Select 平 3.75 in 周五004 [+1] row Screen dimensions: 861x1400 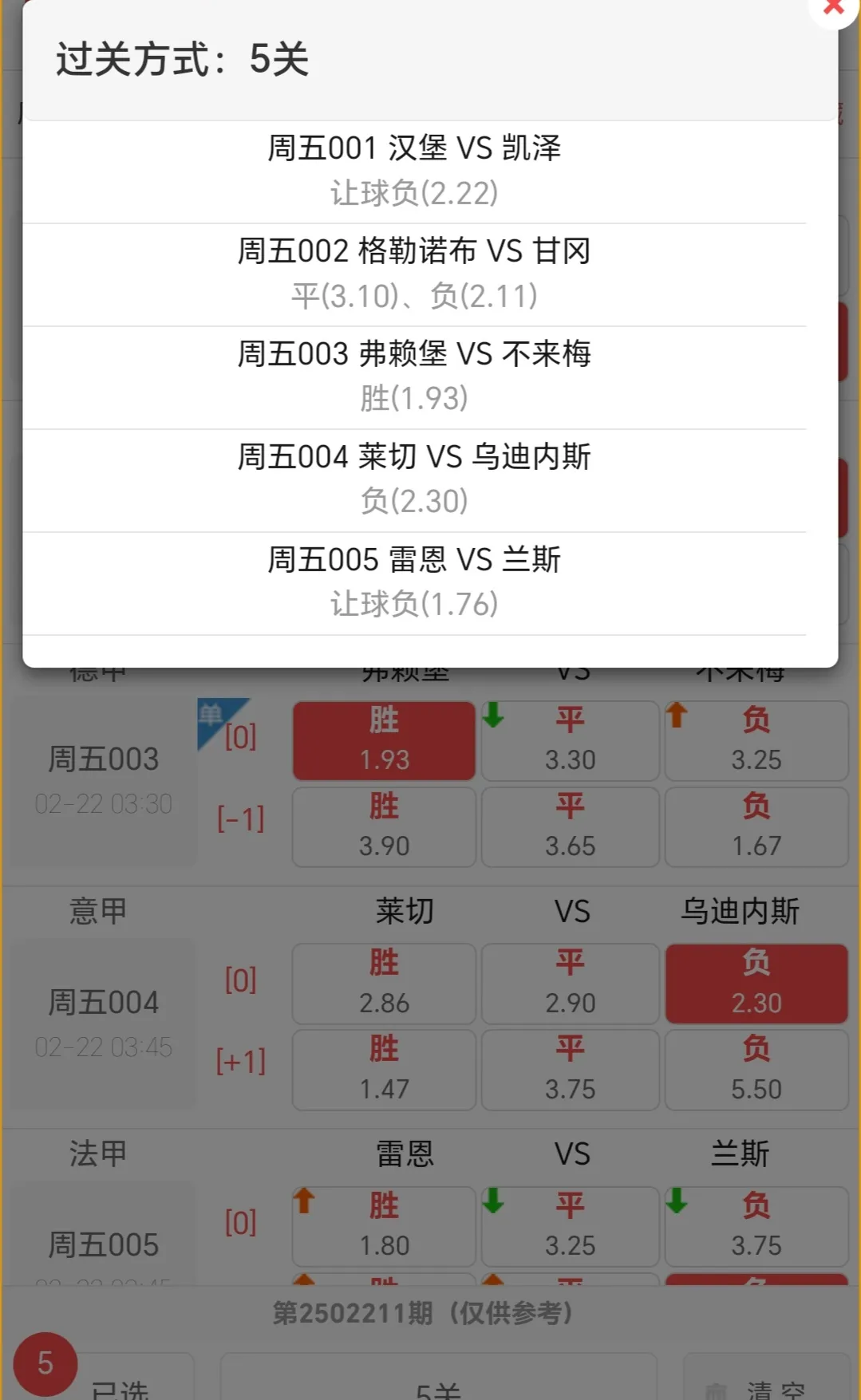tap(570, 1070)
